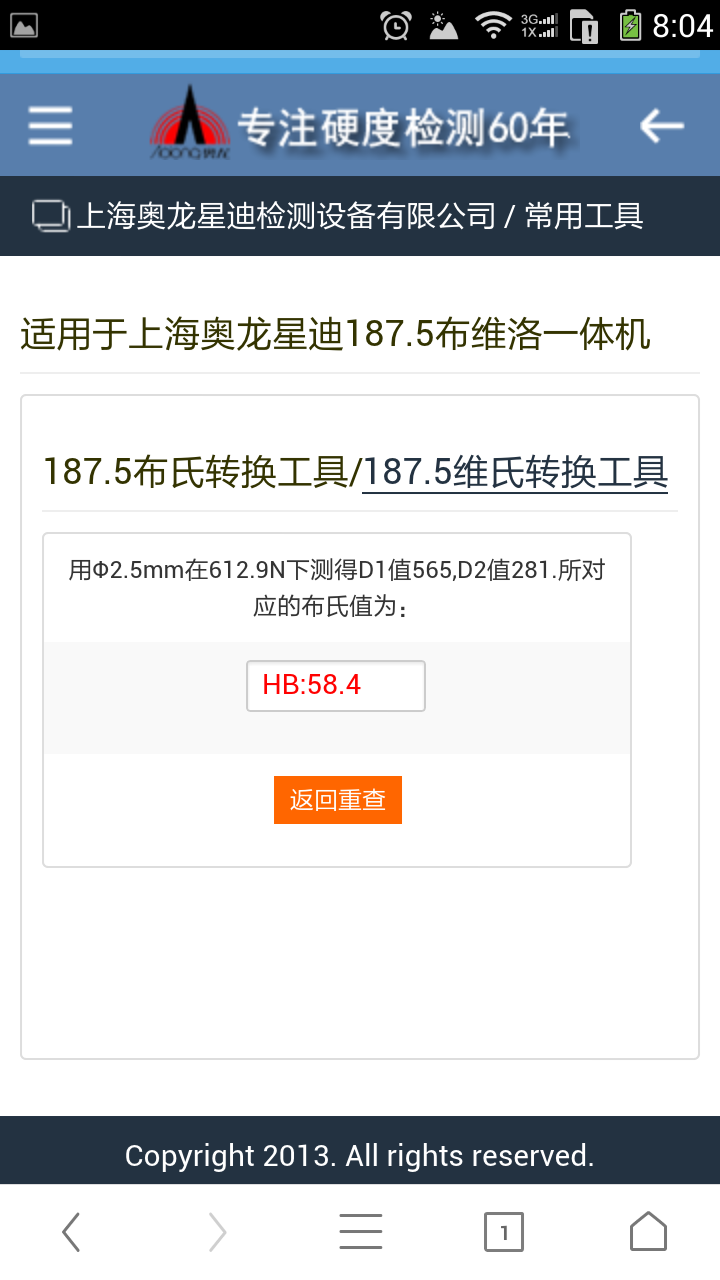Tap the HB:58.4 result field
The image size is (720, 1280).
pos(336,686)
